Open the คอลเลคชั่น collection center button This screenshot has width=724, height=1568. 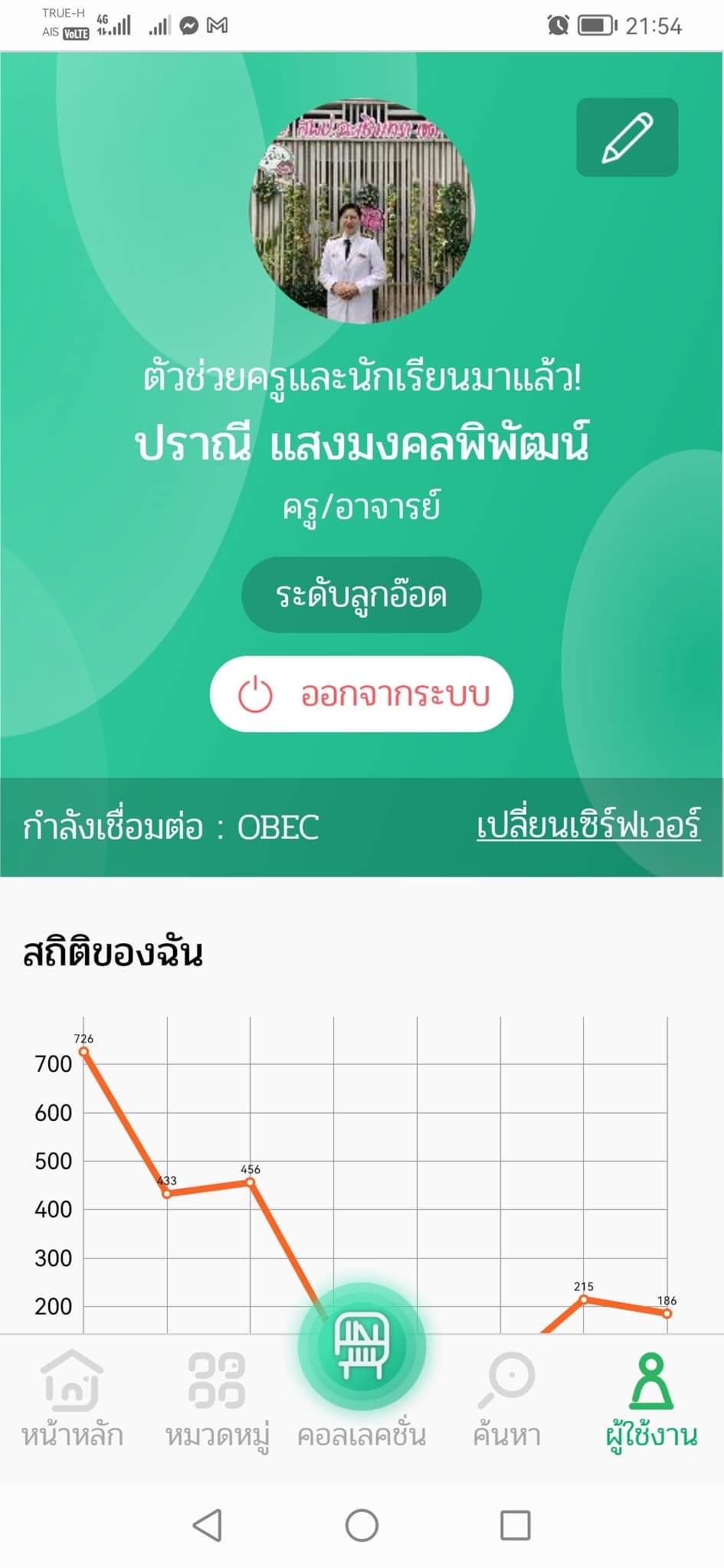click(362, 1346)
